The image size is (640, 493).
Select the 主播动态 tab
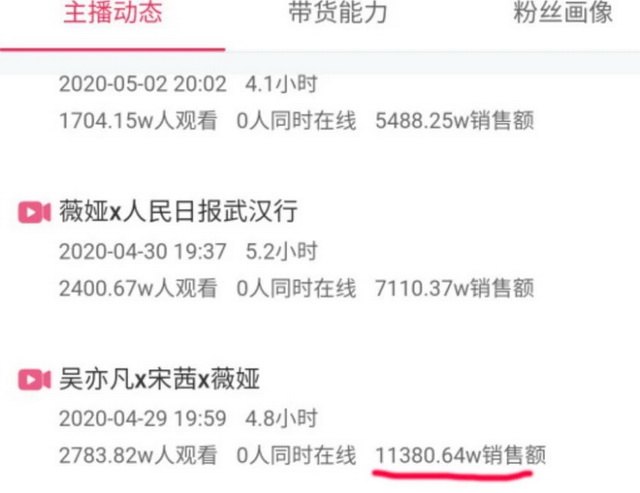[112, 15]
